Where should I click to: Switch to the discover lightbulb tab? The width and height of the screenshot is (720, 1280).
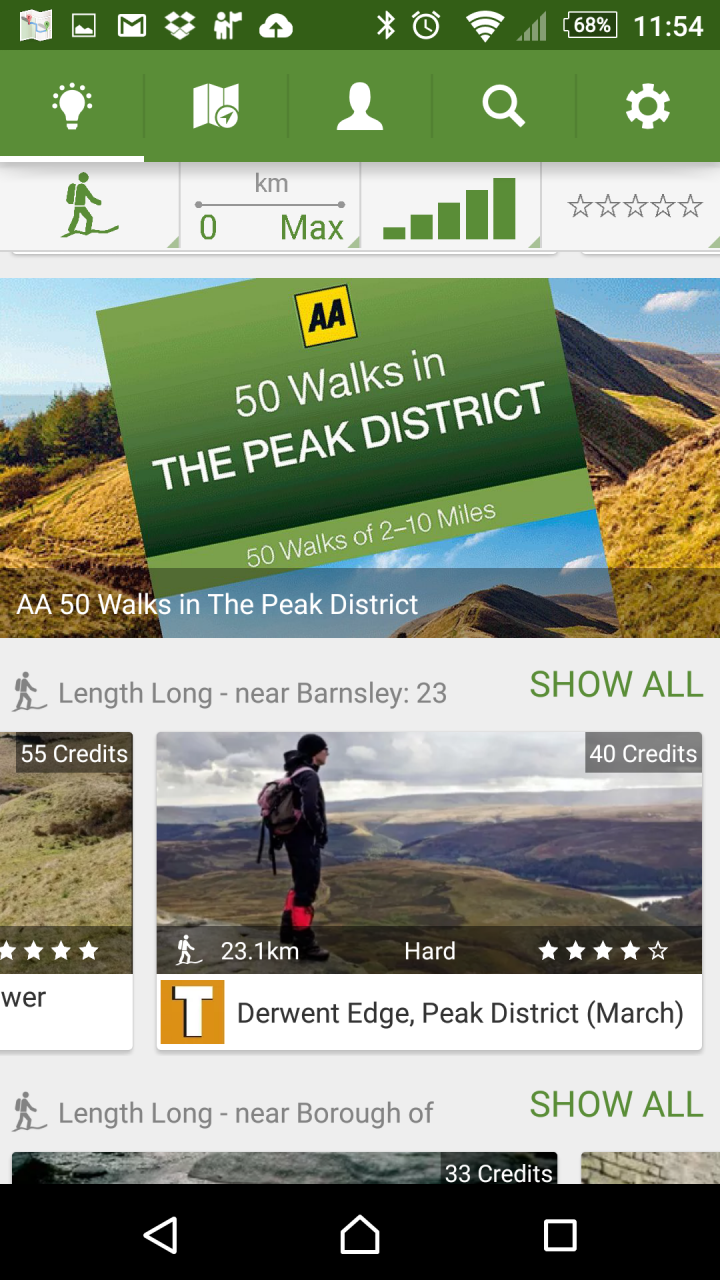[x=72, y=106]
